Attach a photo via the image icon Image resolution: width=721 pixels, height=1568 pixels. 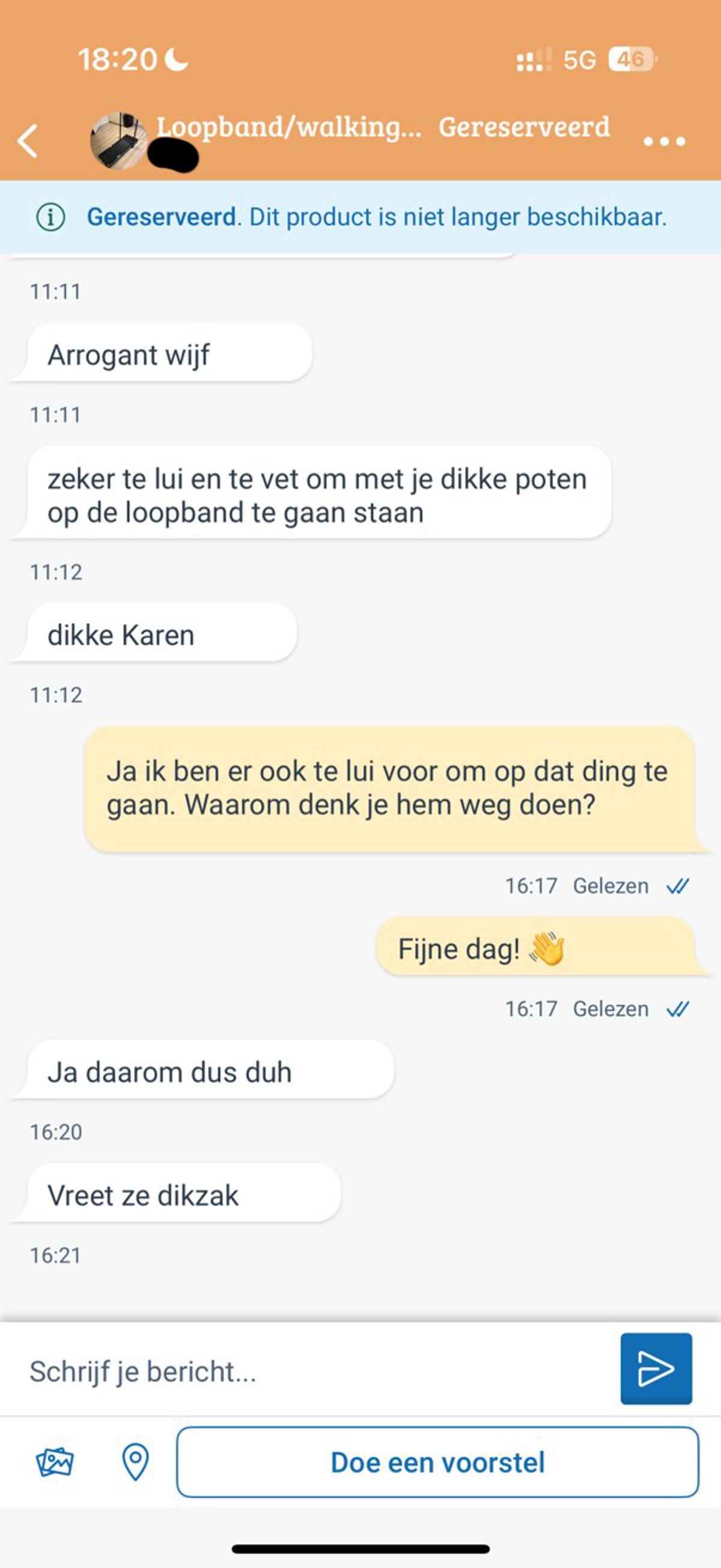tap(55, 1462)
